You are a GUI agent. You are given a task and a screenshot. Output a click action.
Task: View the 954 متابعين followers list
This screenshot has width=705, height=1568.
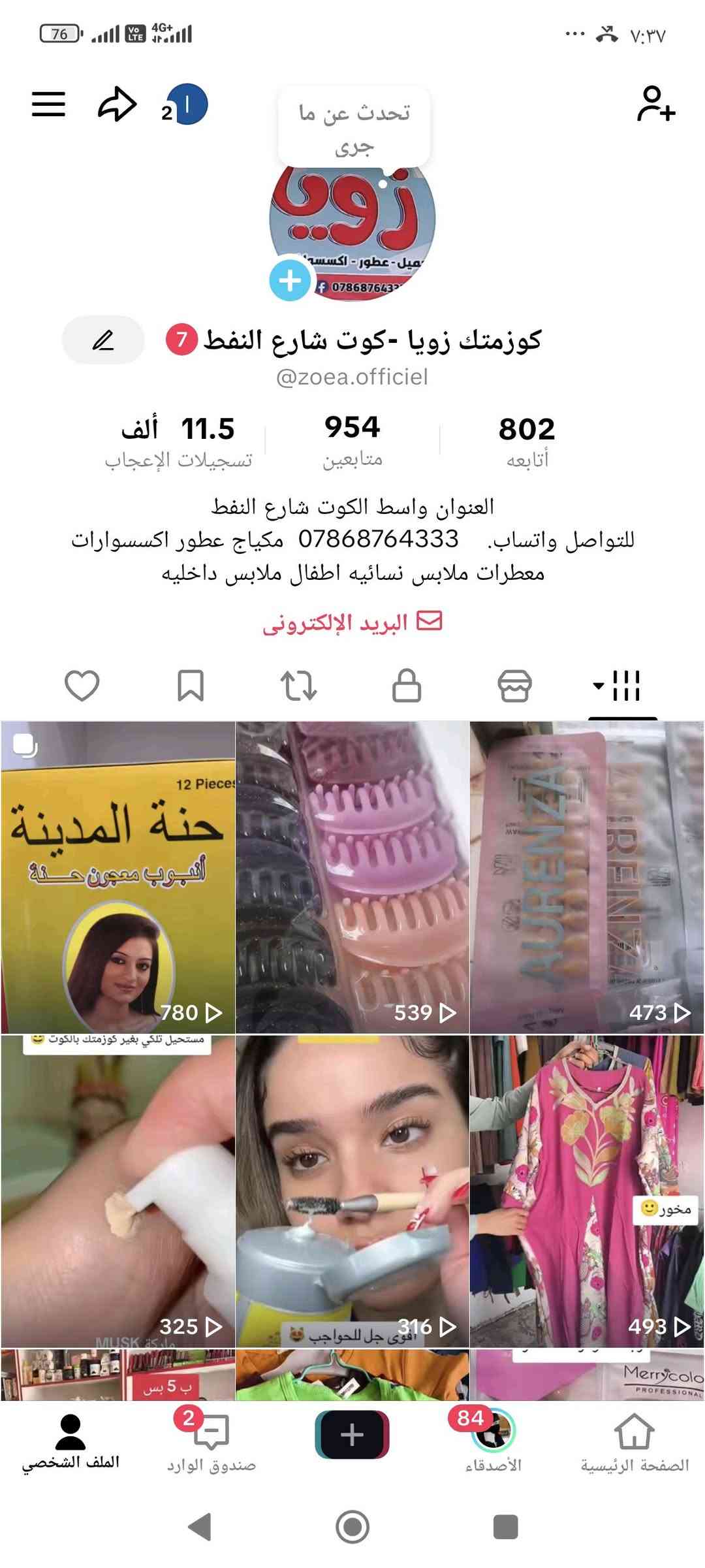click(352, 442)
